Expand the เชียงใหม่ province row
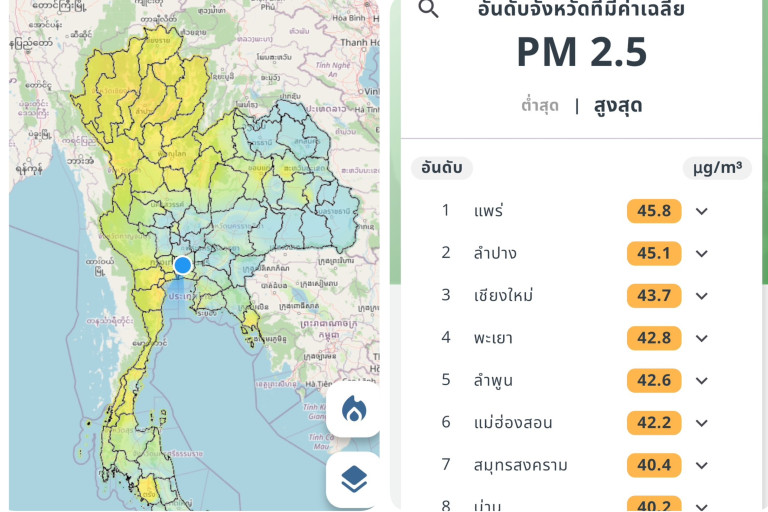This screenshot has width=768, height=512. [702, 296]
